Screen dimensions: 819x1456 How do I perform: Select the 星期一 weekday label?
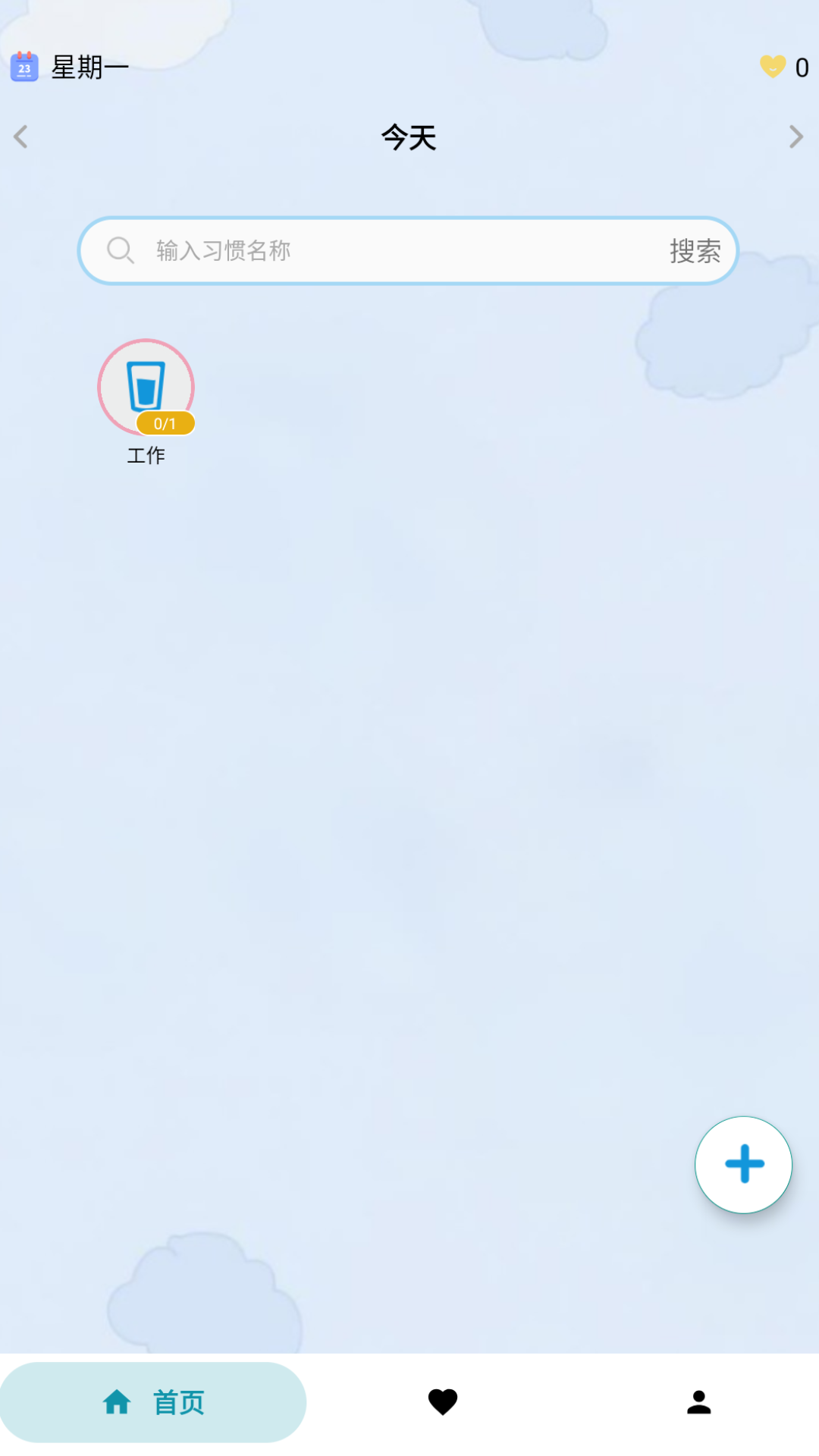click(x=86, y=66)
